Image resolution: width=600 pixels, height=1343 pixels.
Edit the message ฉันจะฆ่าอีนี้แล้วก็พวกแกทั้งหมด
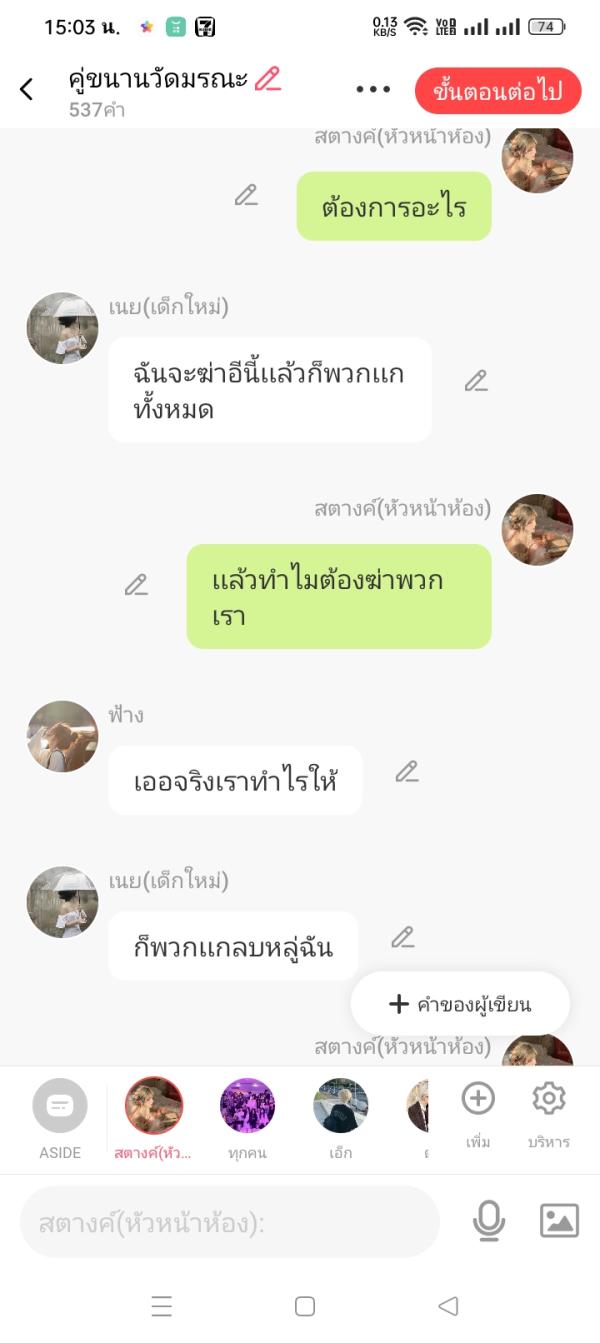[x=476, y=381]
